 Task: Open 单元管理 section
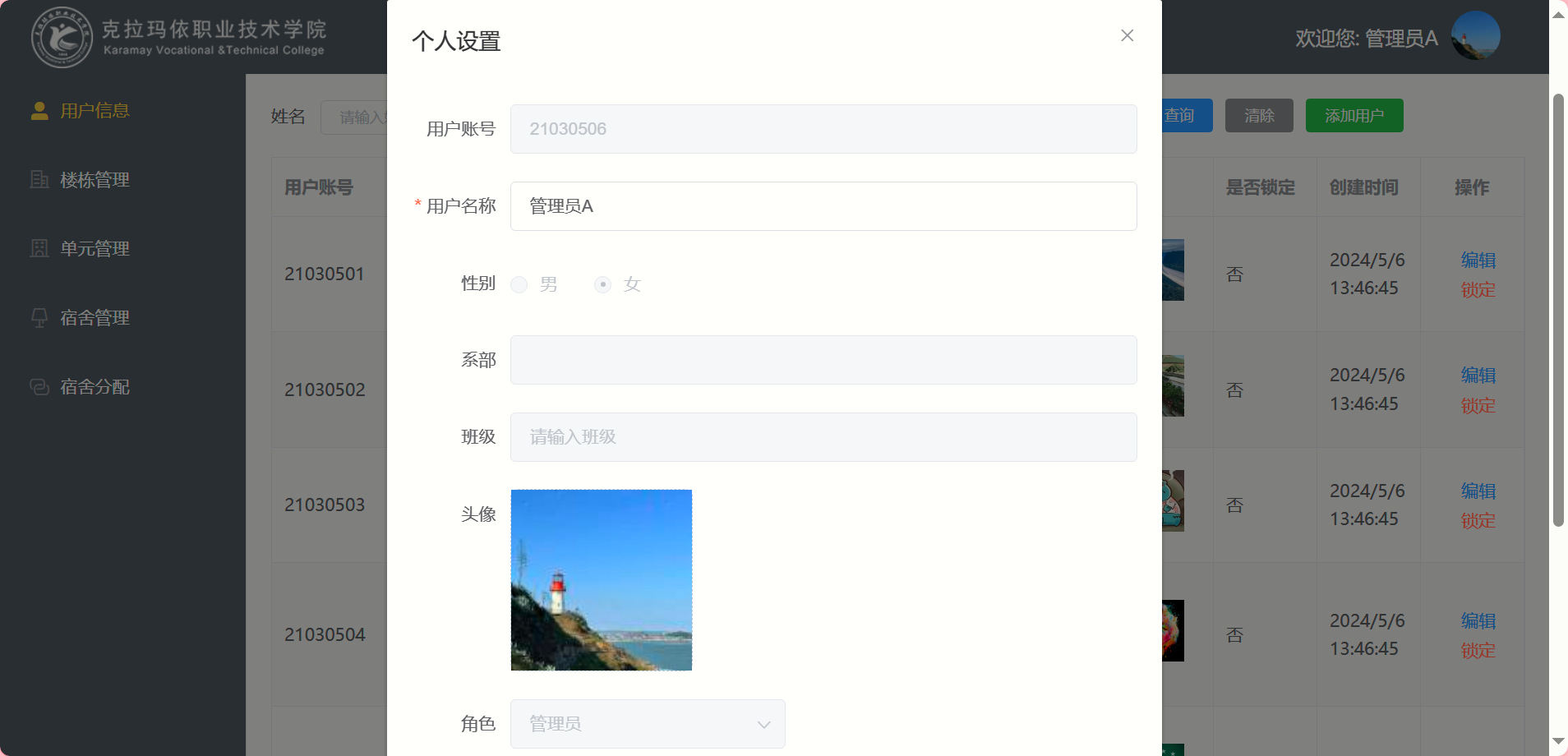point(95,249)
